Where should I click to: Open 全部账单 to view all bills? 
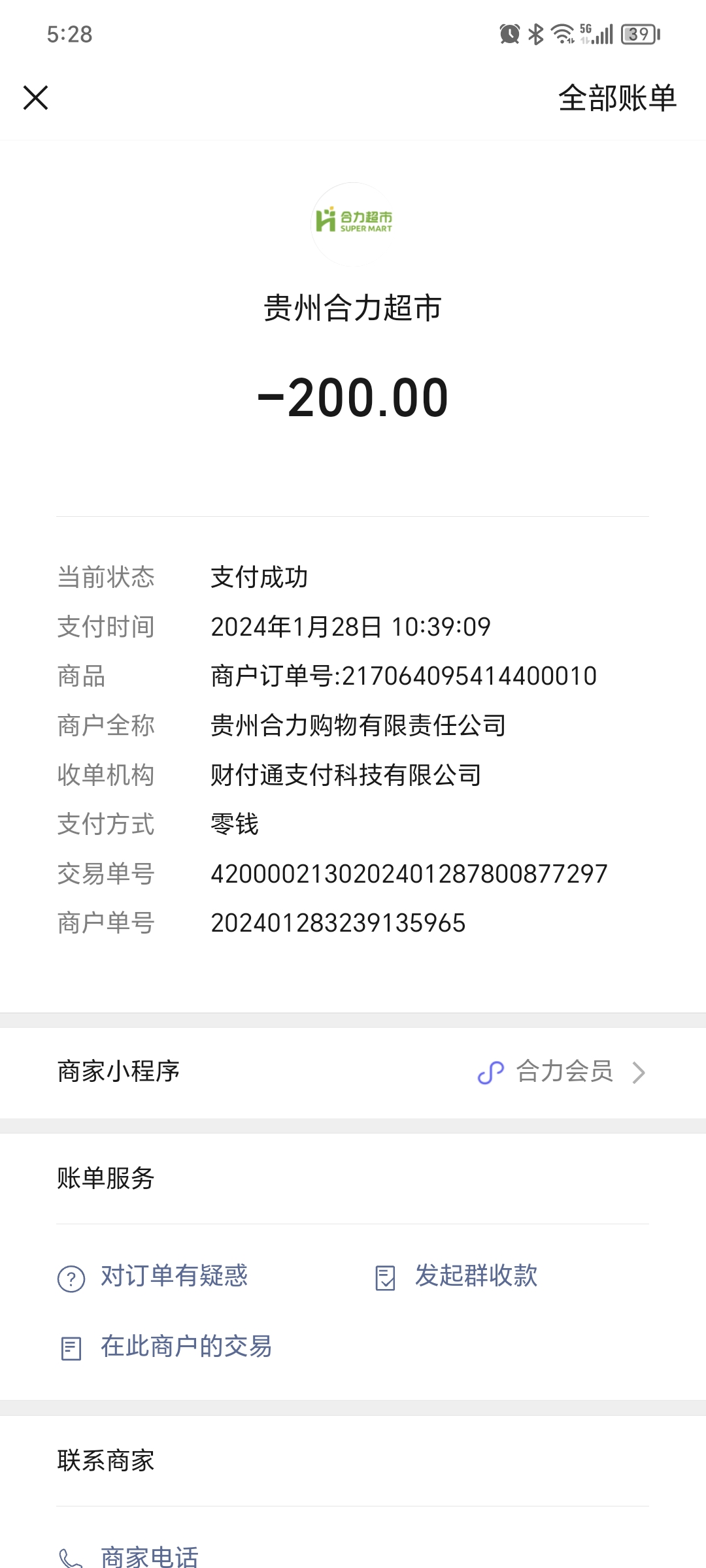[x=617, y=98]
